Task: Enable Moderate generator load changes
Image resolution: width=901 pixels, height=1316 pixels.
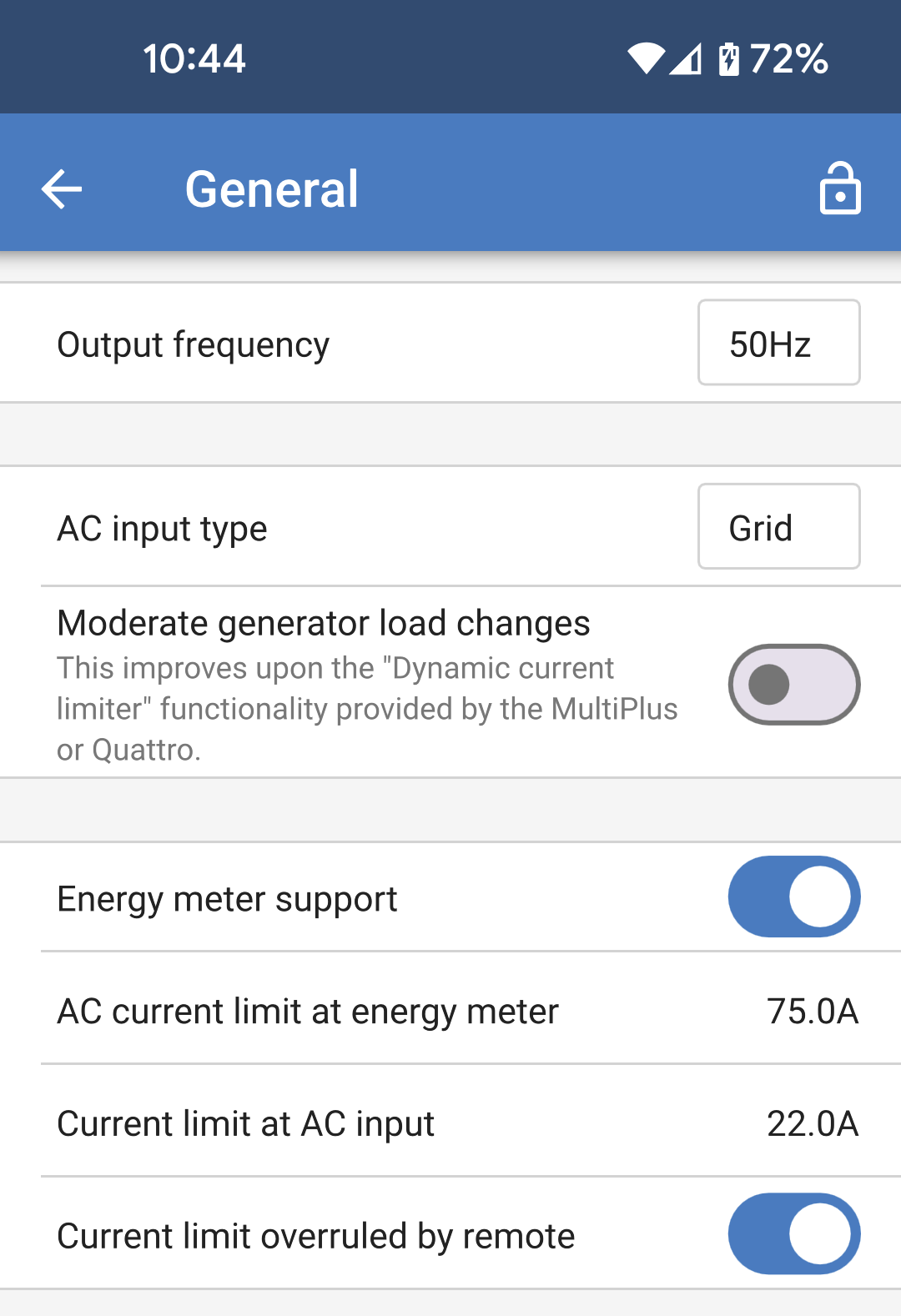Action: tap(793, 685)
